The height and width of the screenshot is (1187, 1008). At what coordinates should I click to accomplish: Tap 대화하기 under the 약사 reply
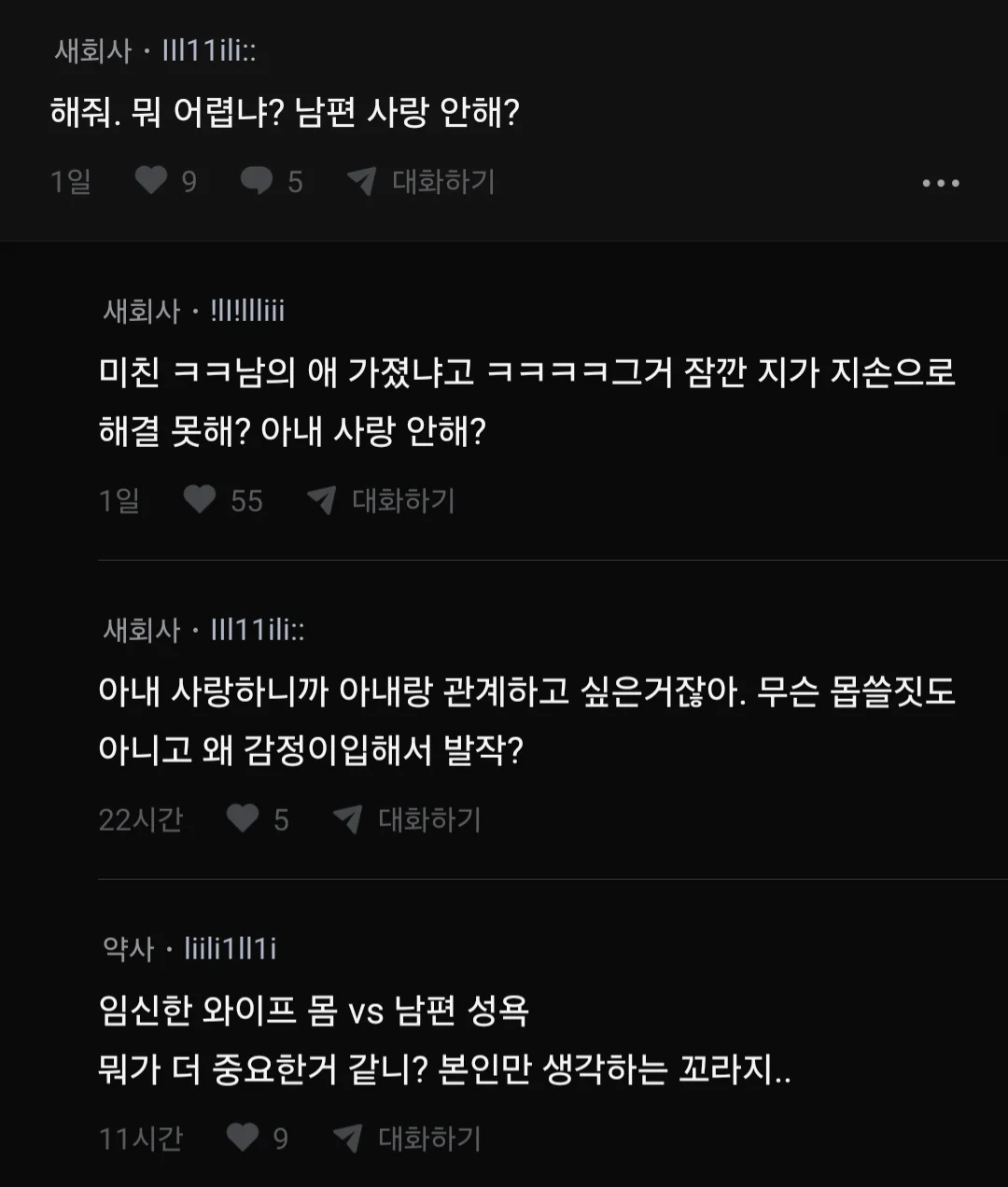(x=408, y=1138)
